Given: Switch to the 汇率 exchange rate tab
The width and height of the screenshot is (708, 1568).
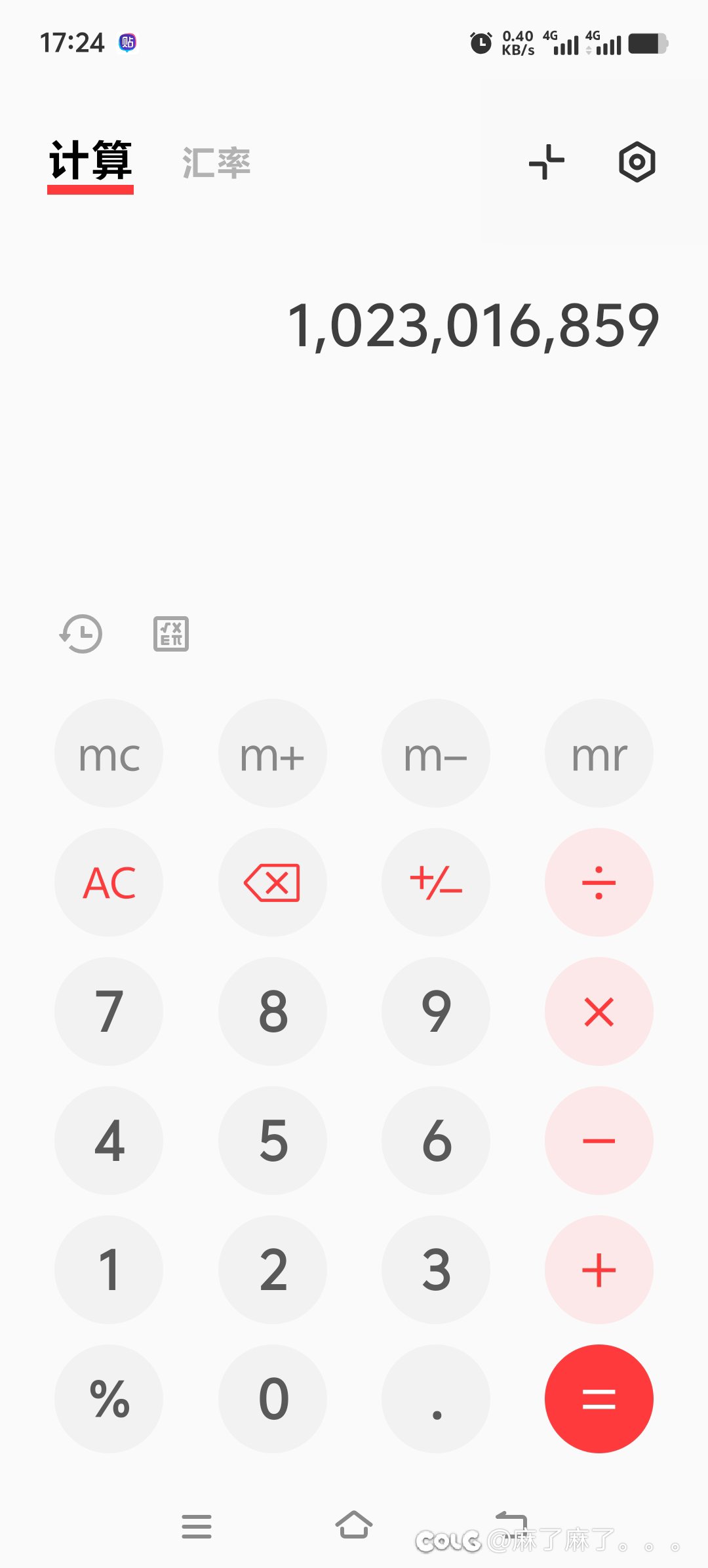Looking at the screenshot, I should (x=216, y=163).
